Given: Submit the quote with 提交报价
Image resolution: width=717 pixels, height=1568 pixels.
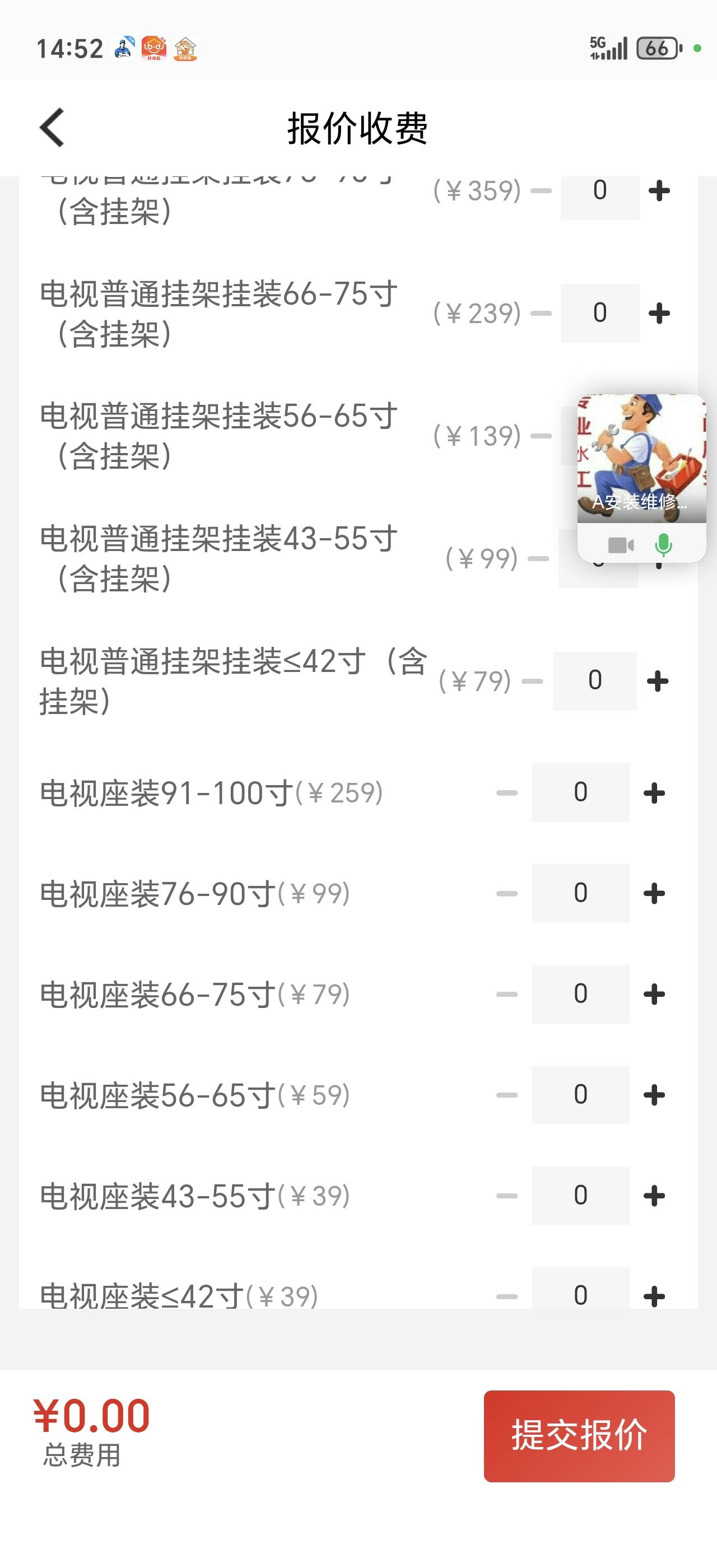Looking at the screenshot, I should click(x=579, y=1435).
